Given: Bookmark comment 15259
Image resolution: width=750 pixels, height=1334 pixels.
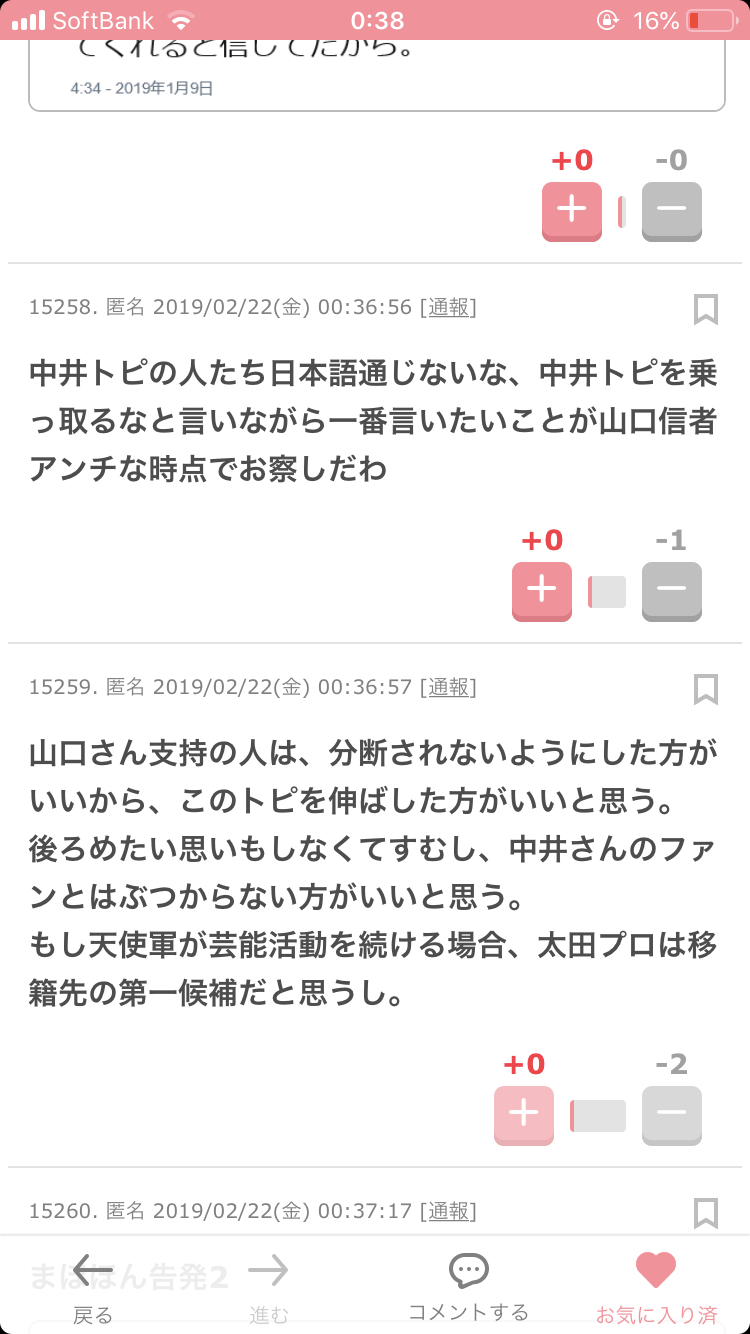Looking at the screenshot, I should (x=706, y=689).
